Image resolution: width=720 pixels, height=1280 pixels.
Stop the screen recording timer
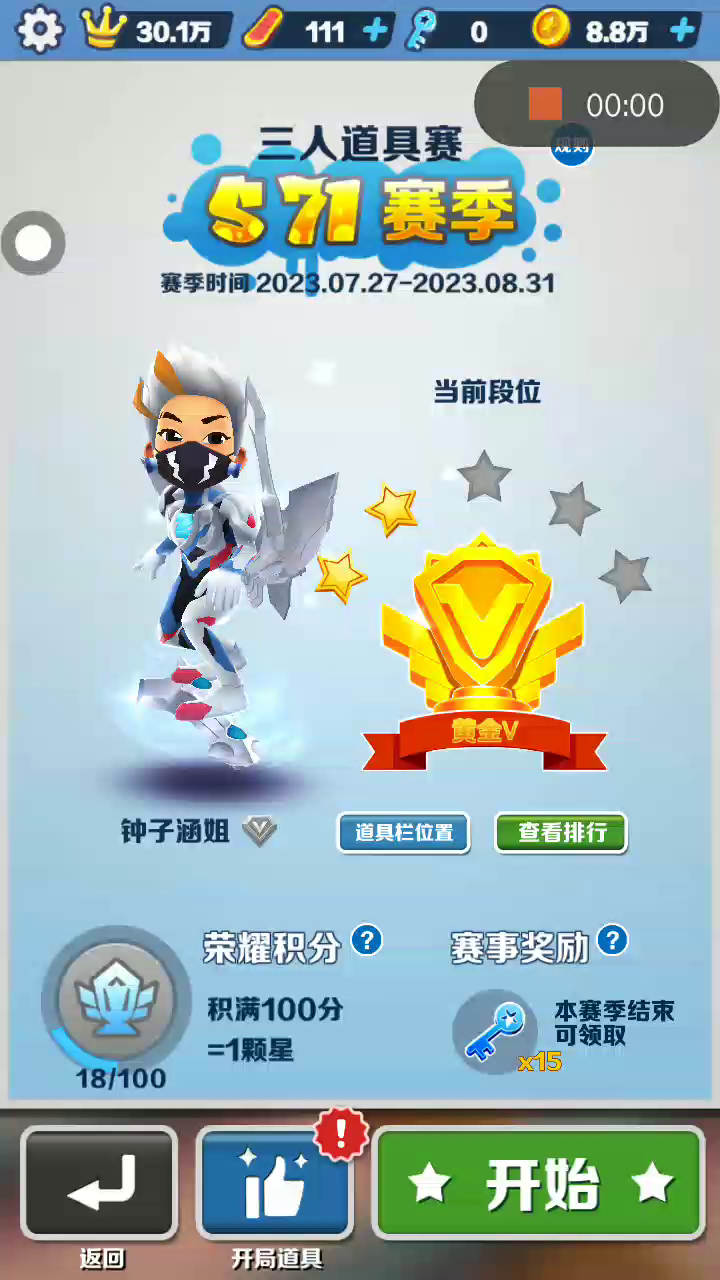pyautogui.click(x=545, y=104)
